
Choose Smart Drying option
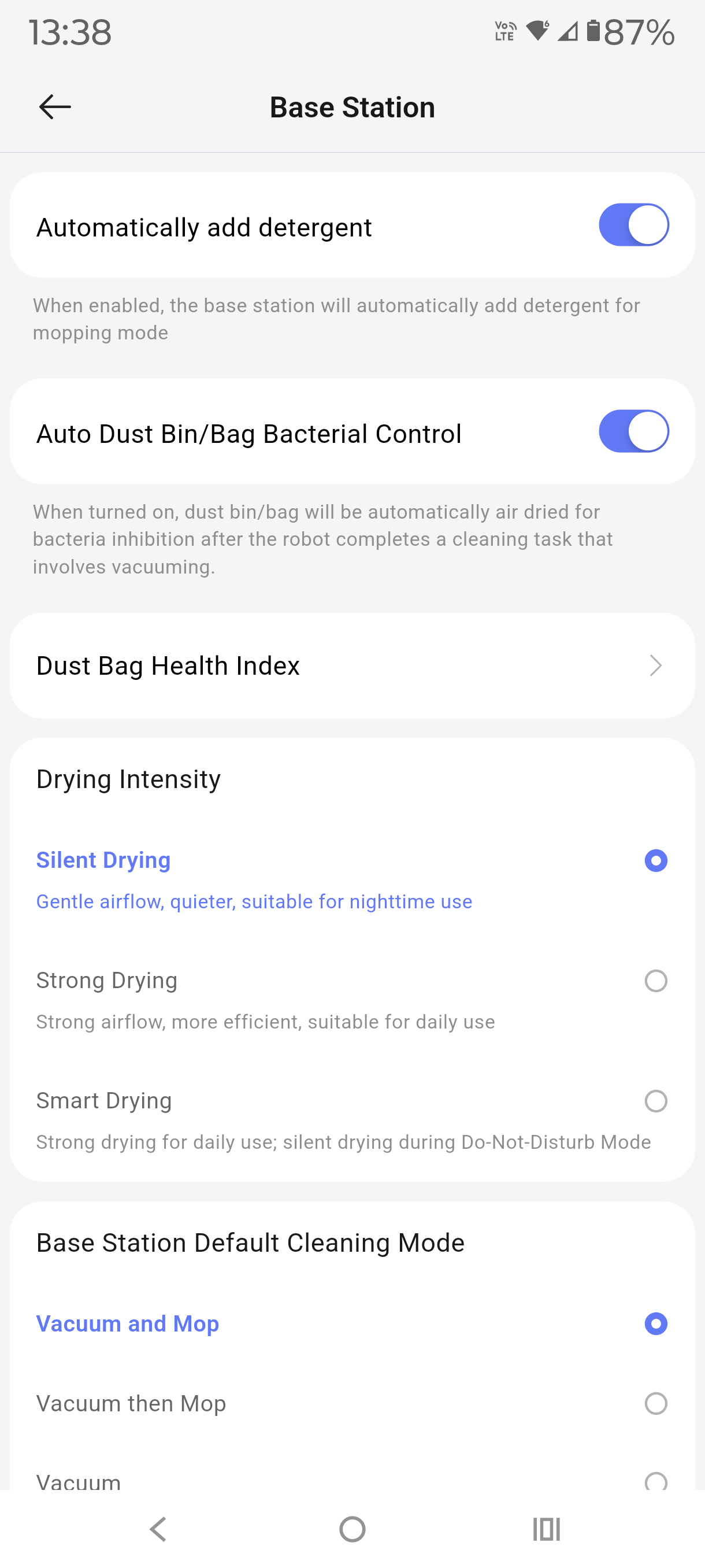(655, 1100)
